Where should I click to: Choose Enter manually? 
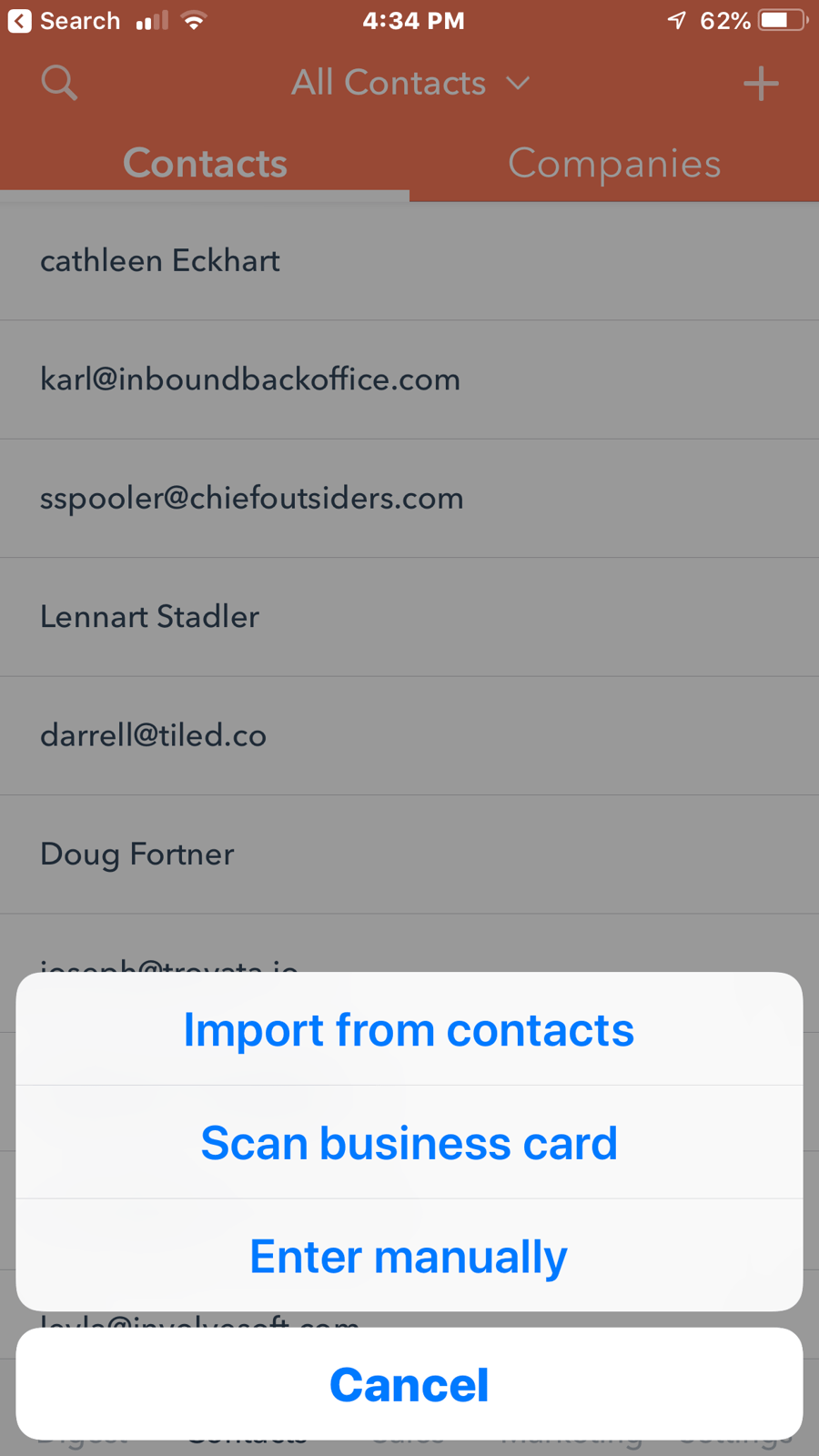409,1257
